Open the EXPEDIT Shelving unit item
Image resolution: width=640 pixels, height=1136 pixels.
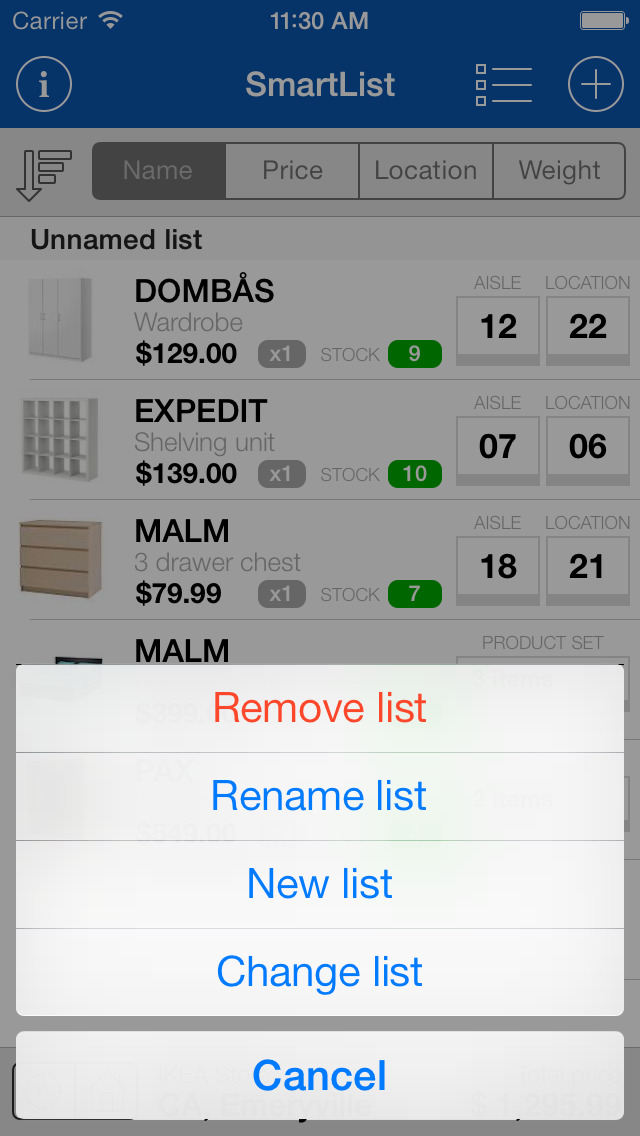tap(240, 440)
